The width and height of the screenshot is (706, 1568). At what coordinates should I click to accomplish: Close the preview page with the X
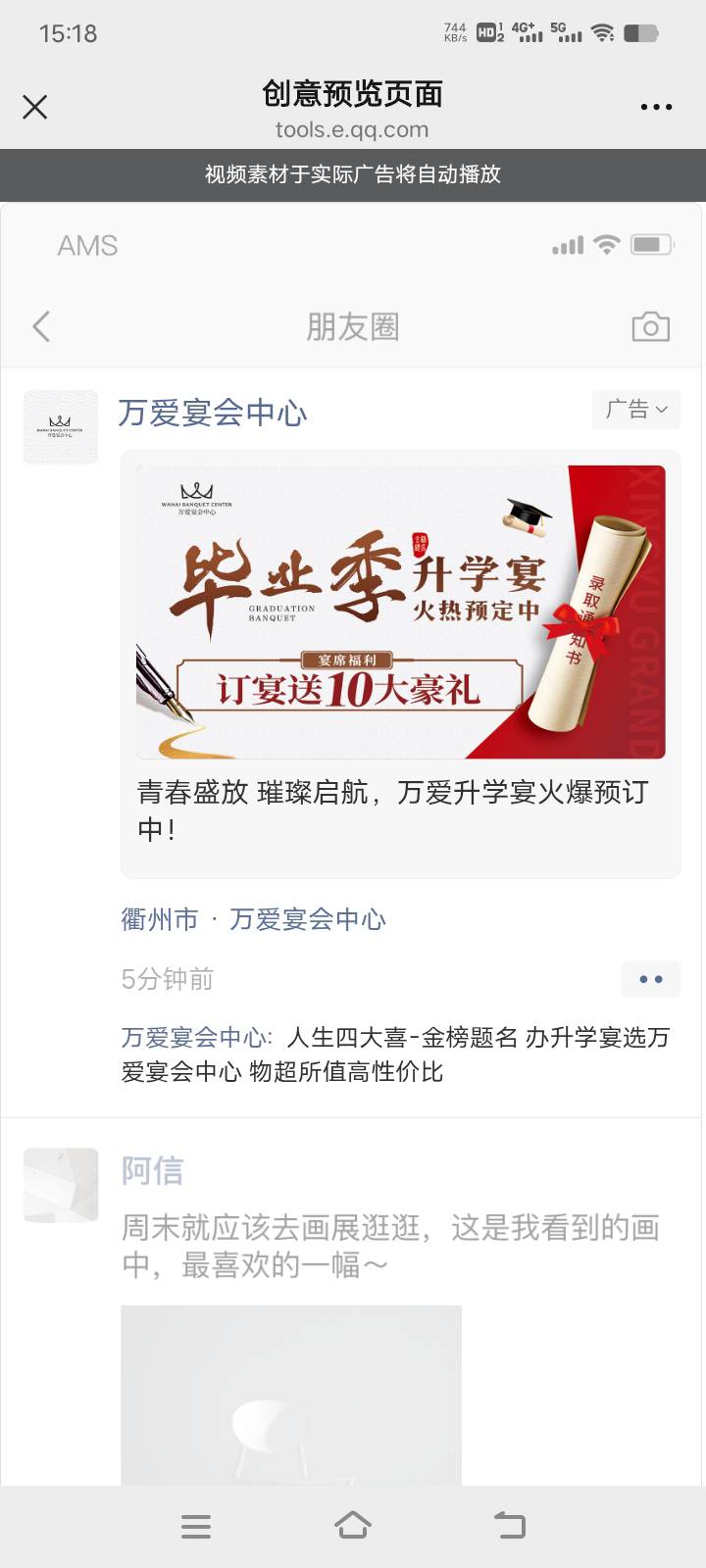35,107
